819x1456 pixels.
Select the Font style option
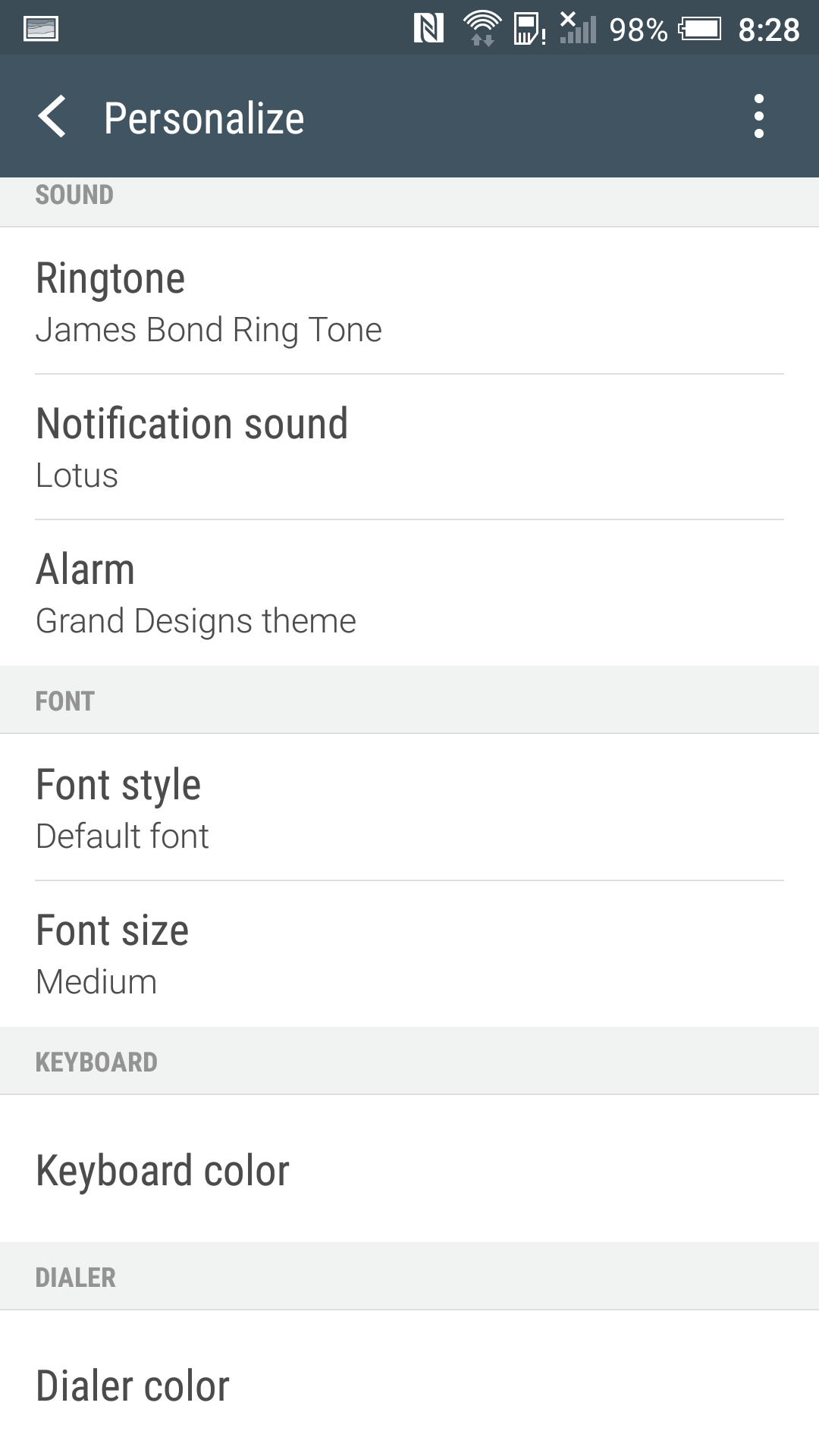(409, 808)
